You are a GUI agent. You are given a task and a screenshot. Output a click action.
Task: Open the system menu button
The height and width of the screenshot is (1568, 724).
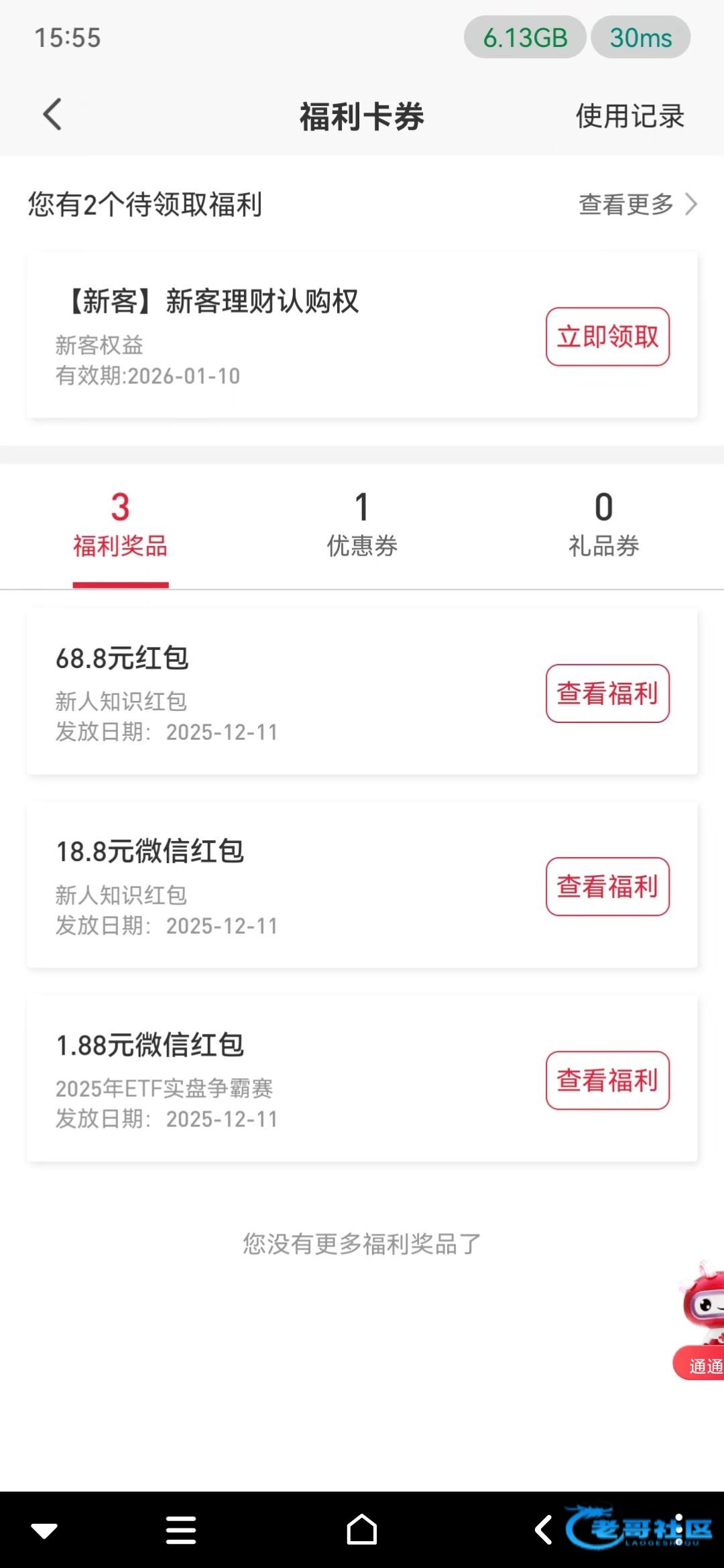pyautogui.click(x=181, y=1530)
